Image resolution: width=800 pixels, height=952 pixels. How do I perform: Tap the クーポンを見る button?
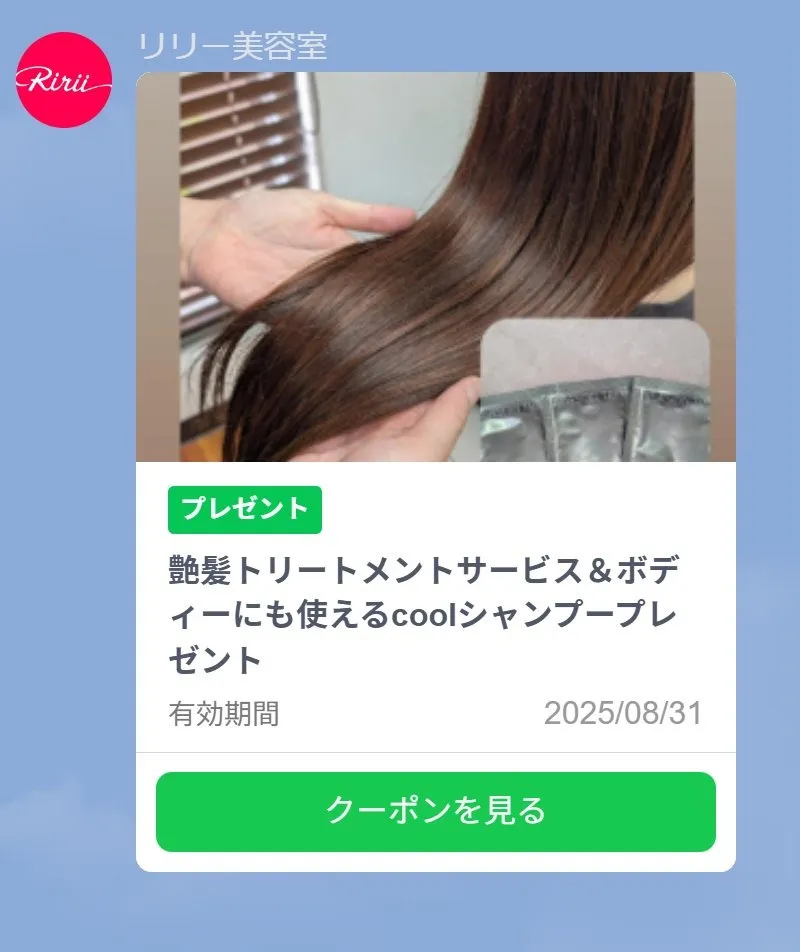click(x=436, y=811)
